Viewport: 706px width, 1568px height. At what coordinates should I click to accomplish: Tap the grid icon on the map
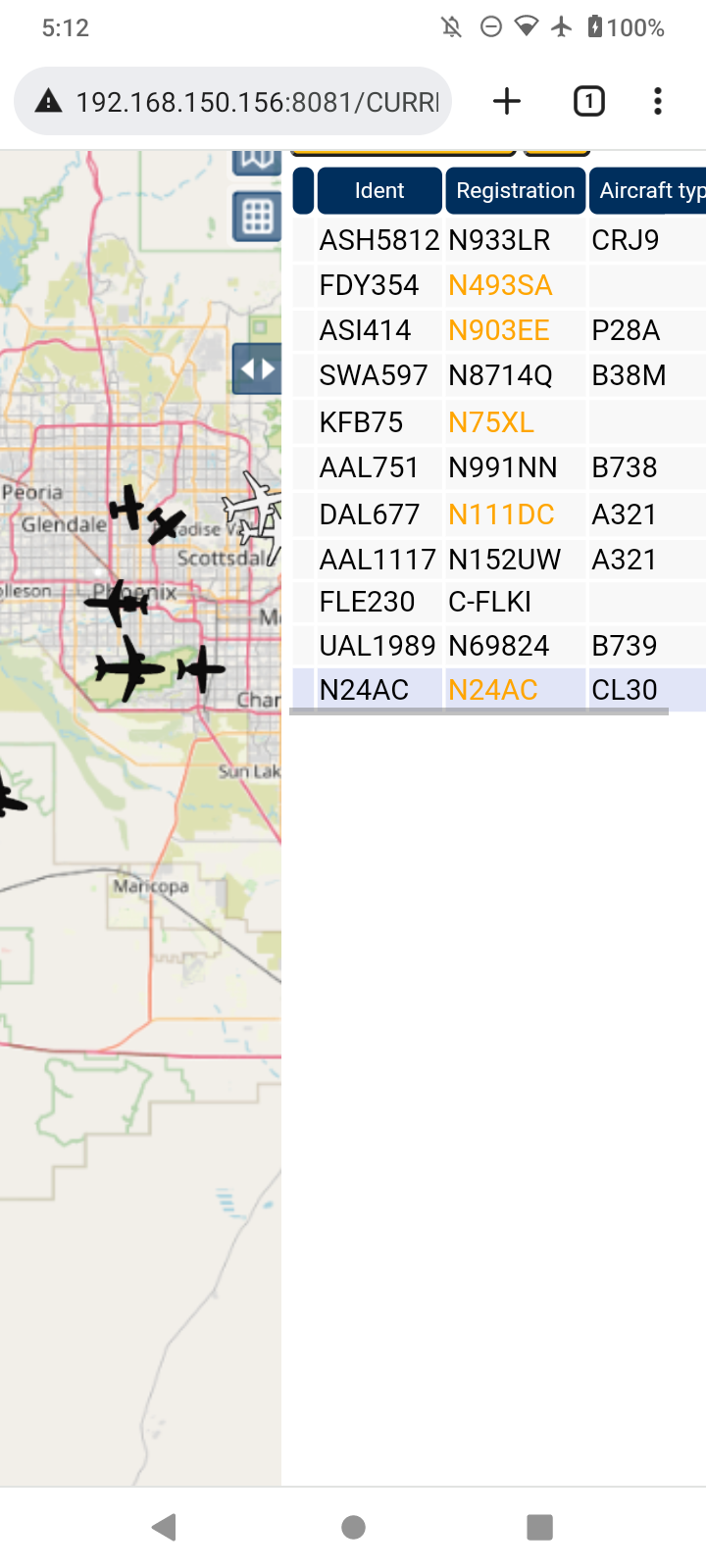click(257, 217)
